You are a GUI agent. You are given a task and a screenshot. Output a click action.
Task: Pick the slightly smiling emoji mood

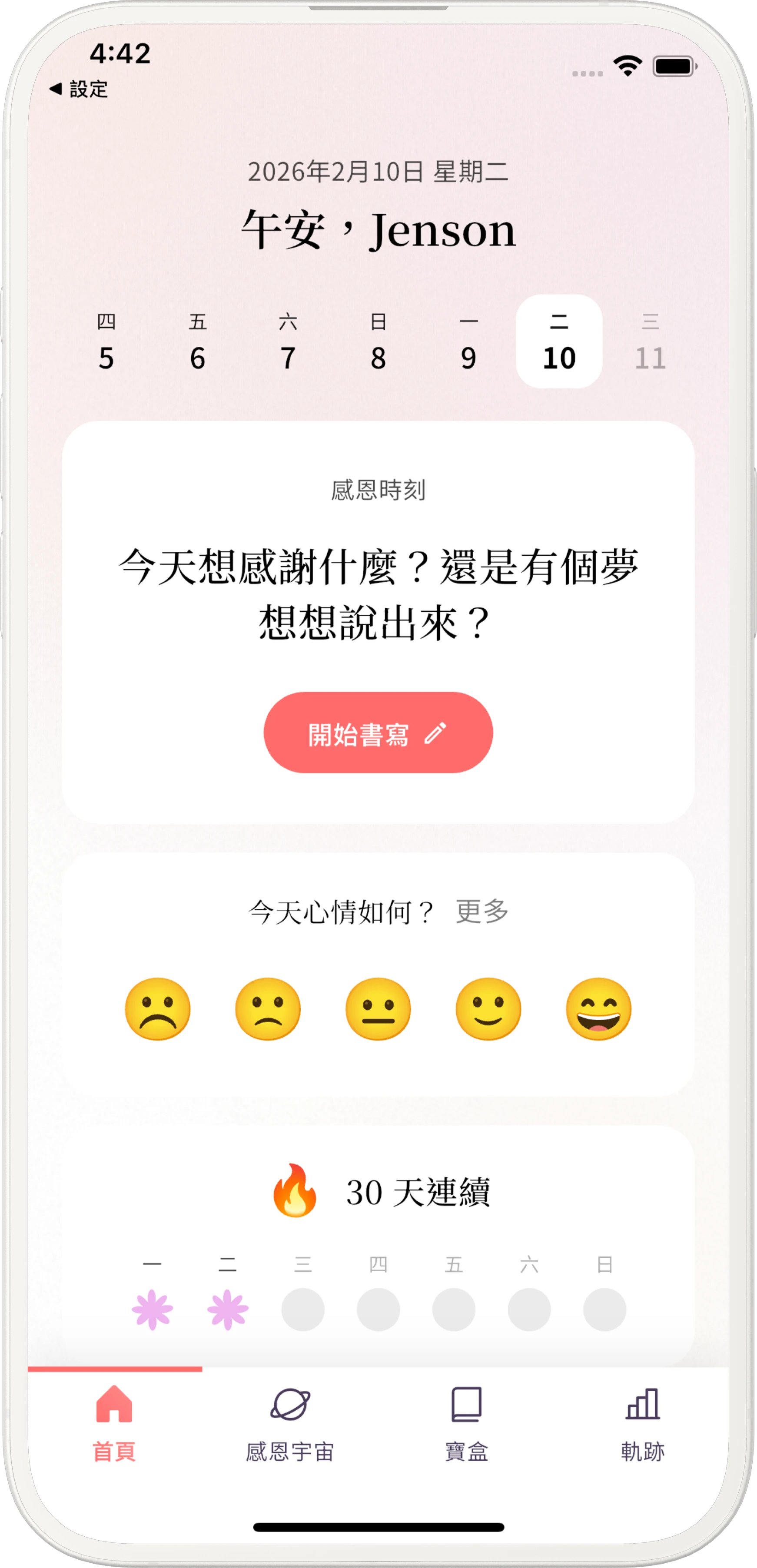pos(488,1008)
